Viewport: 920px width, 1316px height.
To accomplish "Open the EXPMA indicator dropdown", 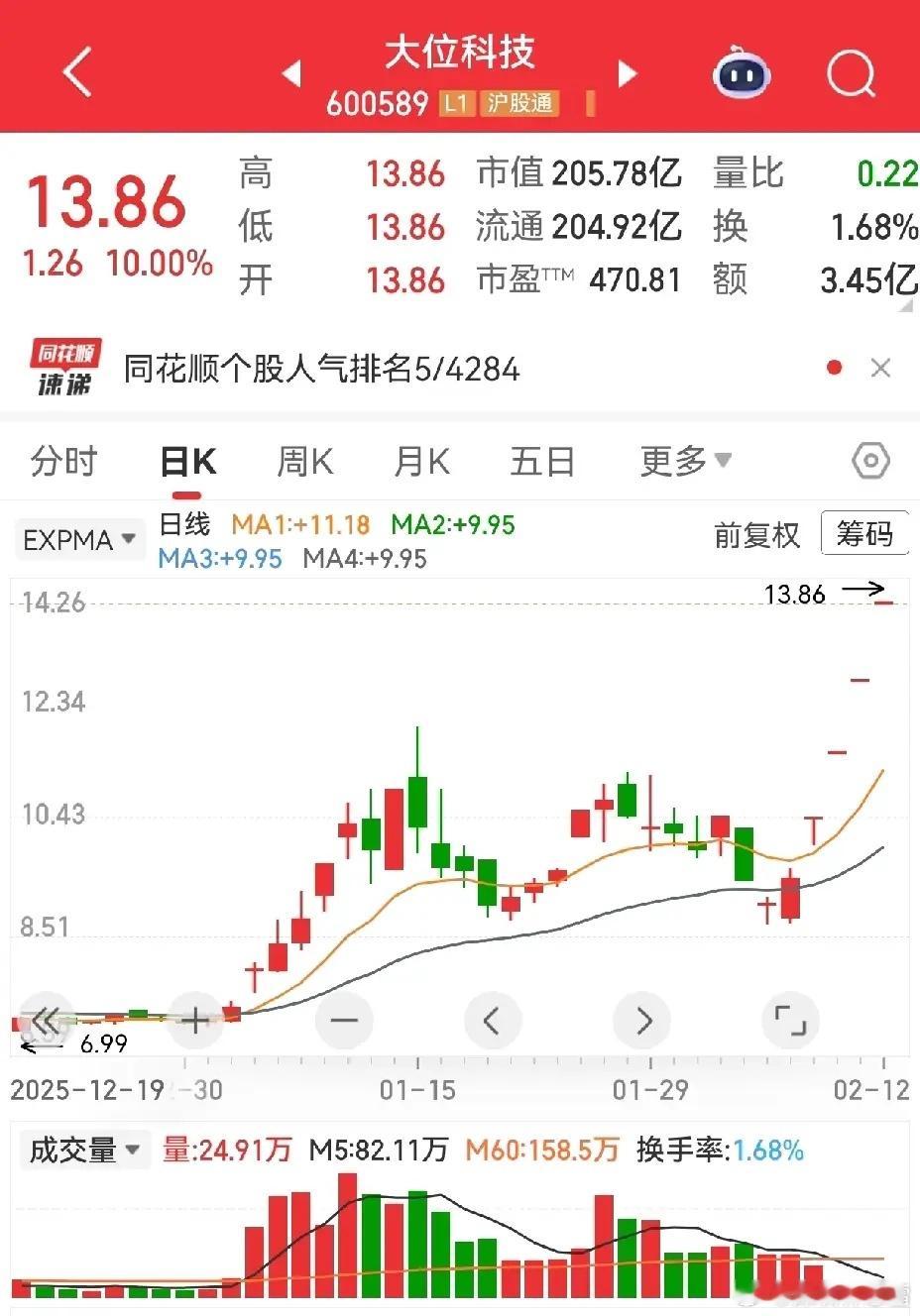I will point(79,540).
